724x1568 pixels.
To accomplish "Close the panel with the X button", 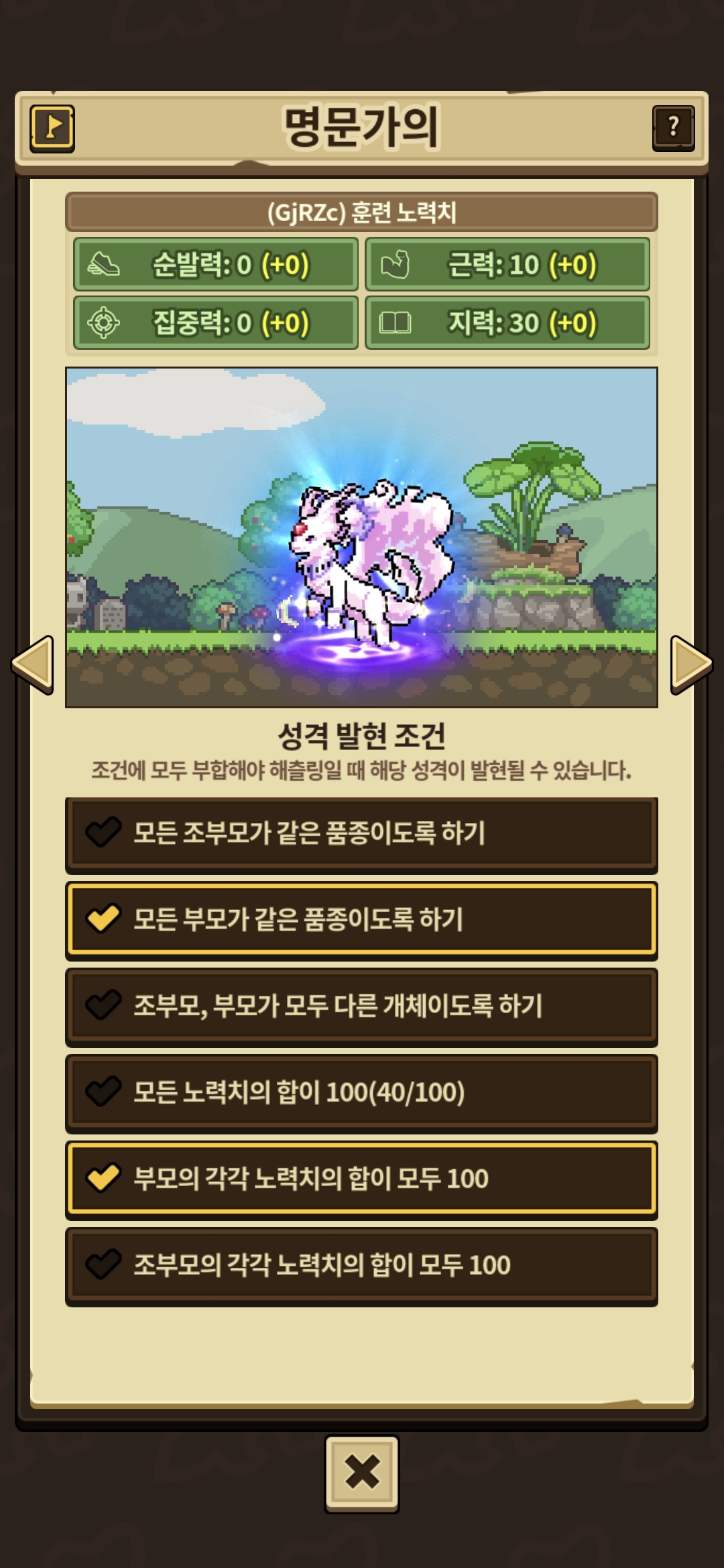I will point(362,1474).
